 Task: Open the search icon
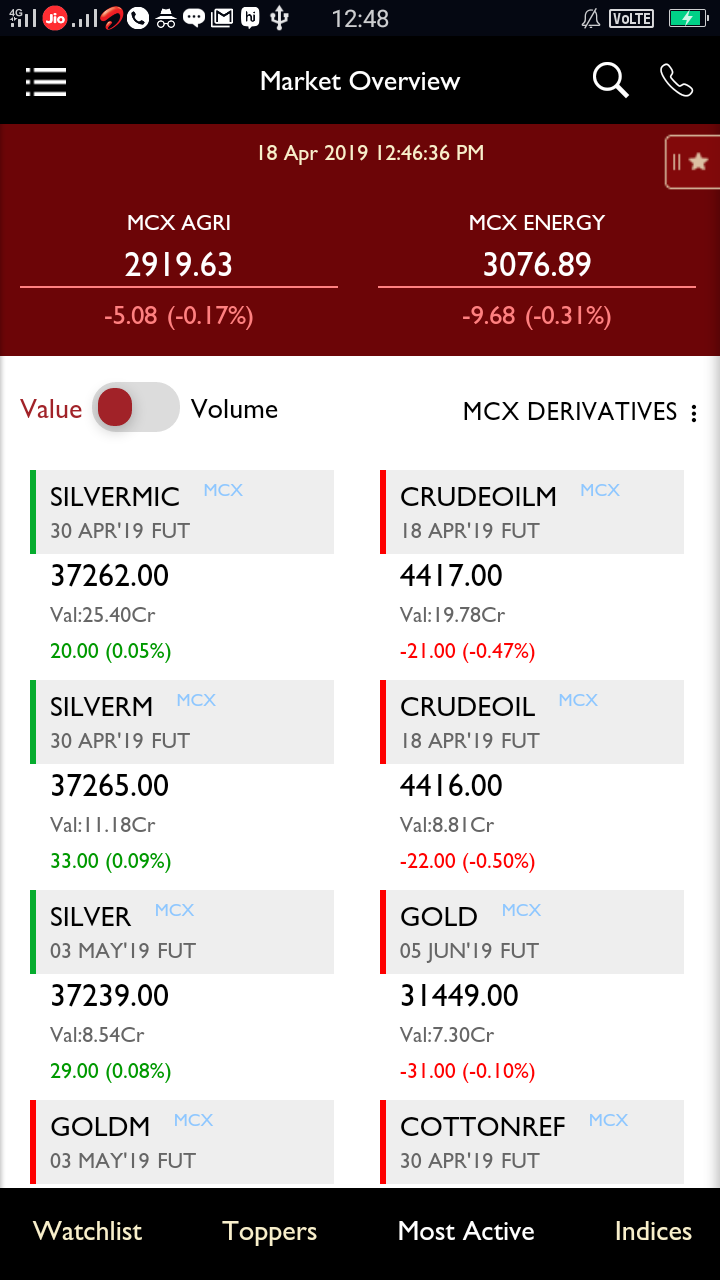point(610,81)
